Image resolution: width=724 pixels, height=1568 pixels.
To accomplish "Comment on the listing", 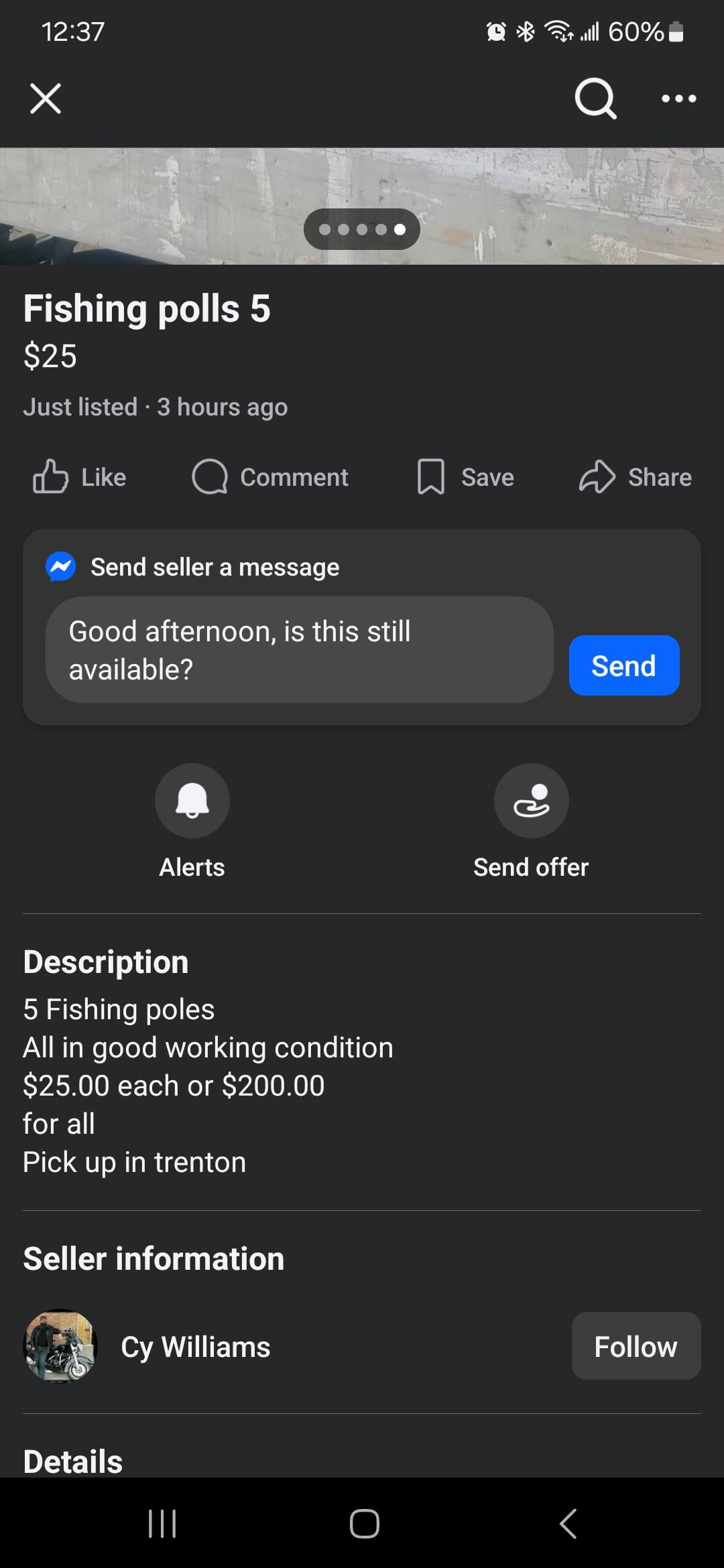I will click(x=270, y=477).
